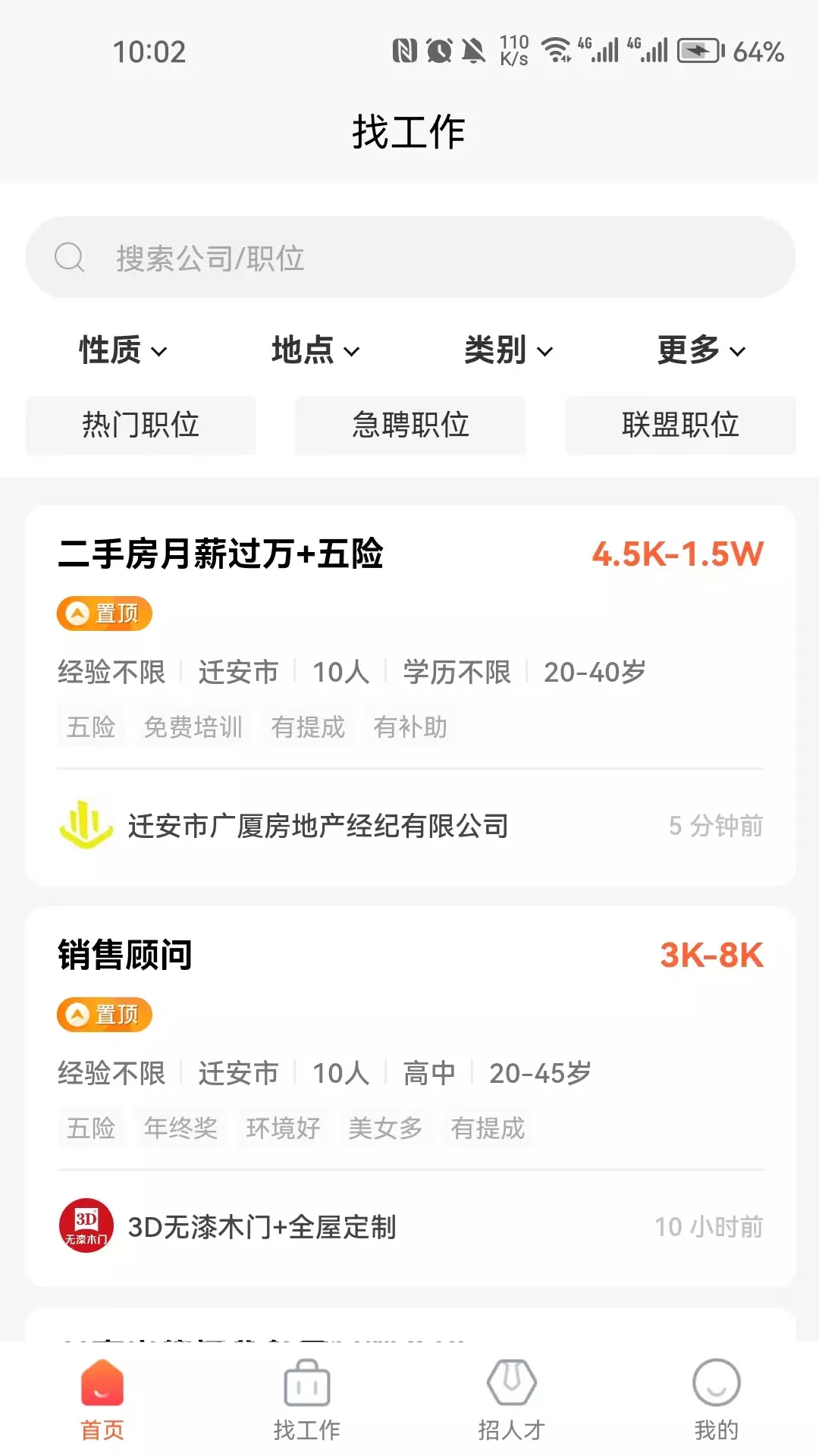Screen dimensions: 819x1456
Task: Go to the 招人才 tab
Action: [x=512, y=1400]
